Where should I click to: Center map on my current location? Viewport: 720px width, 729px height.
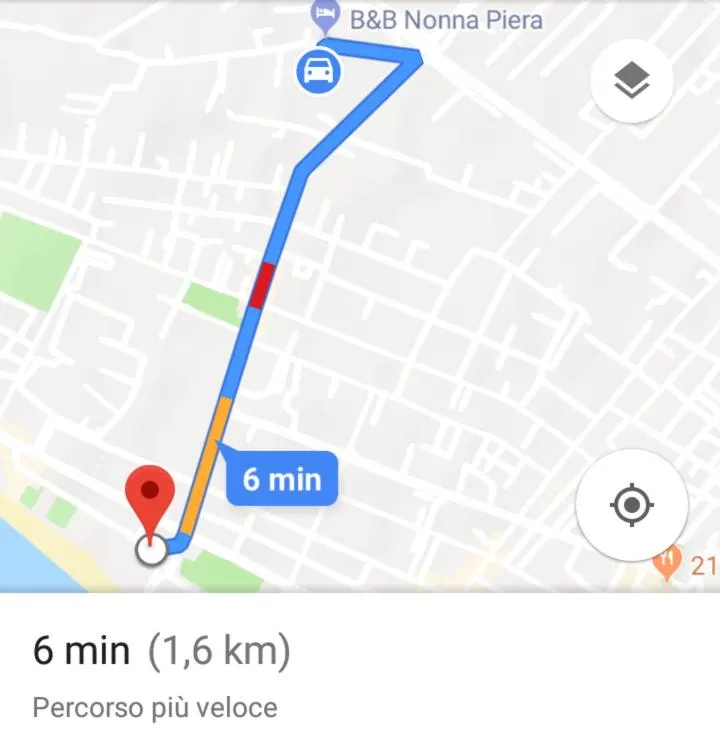(x=631, y=504)
